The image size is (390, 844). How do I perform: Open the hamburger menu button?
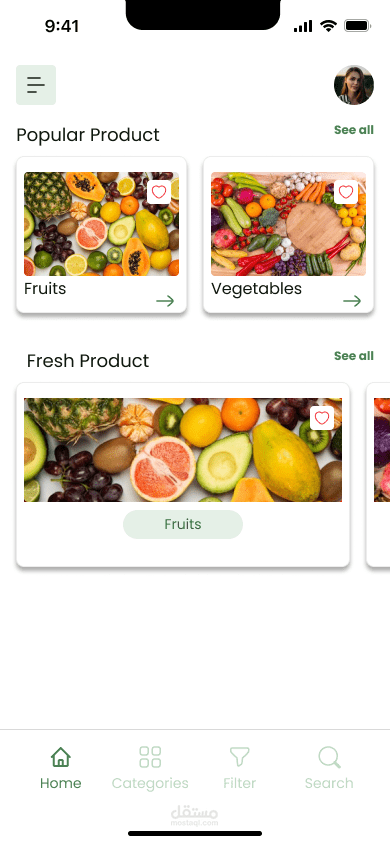click(x=36, y=85)
